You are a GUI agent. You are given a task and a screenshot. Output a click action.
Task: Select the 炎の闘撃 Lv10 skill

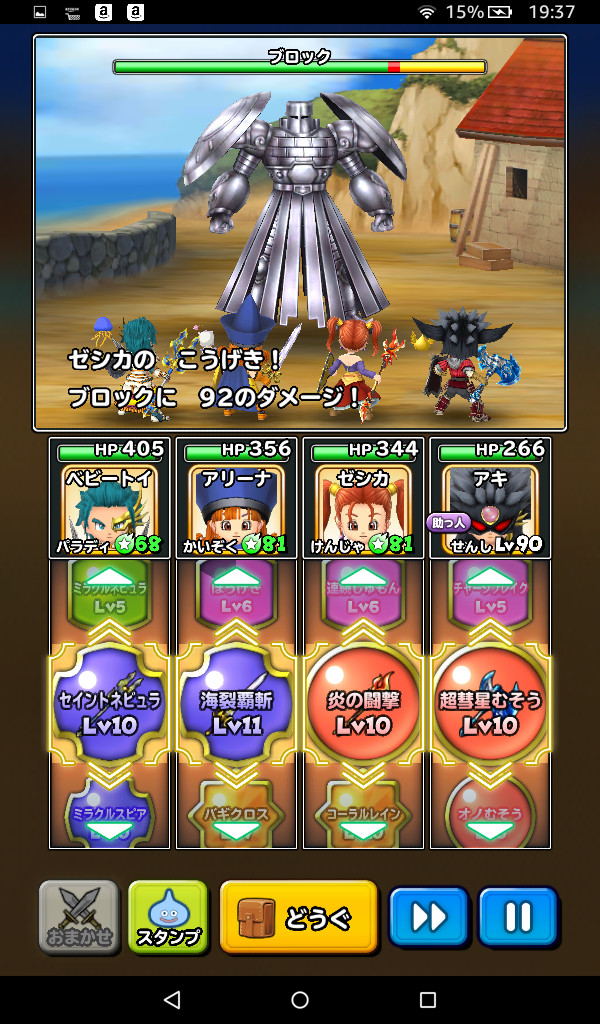point(363,703)
